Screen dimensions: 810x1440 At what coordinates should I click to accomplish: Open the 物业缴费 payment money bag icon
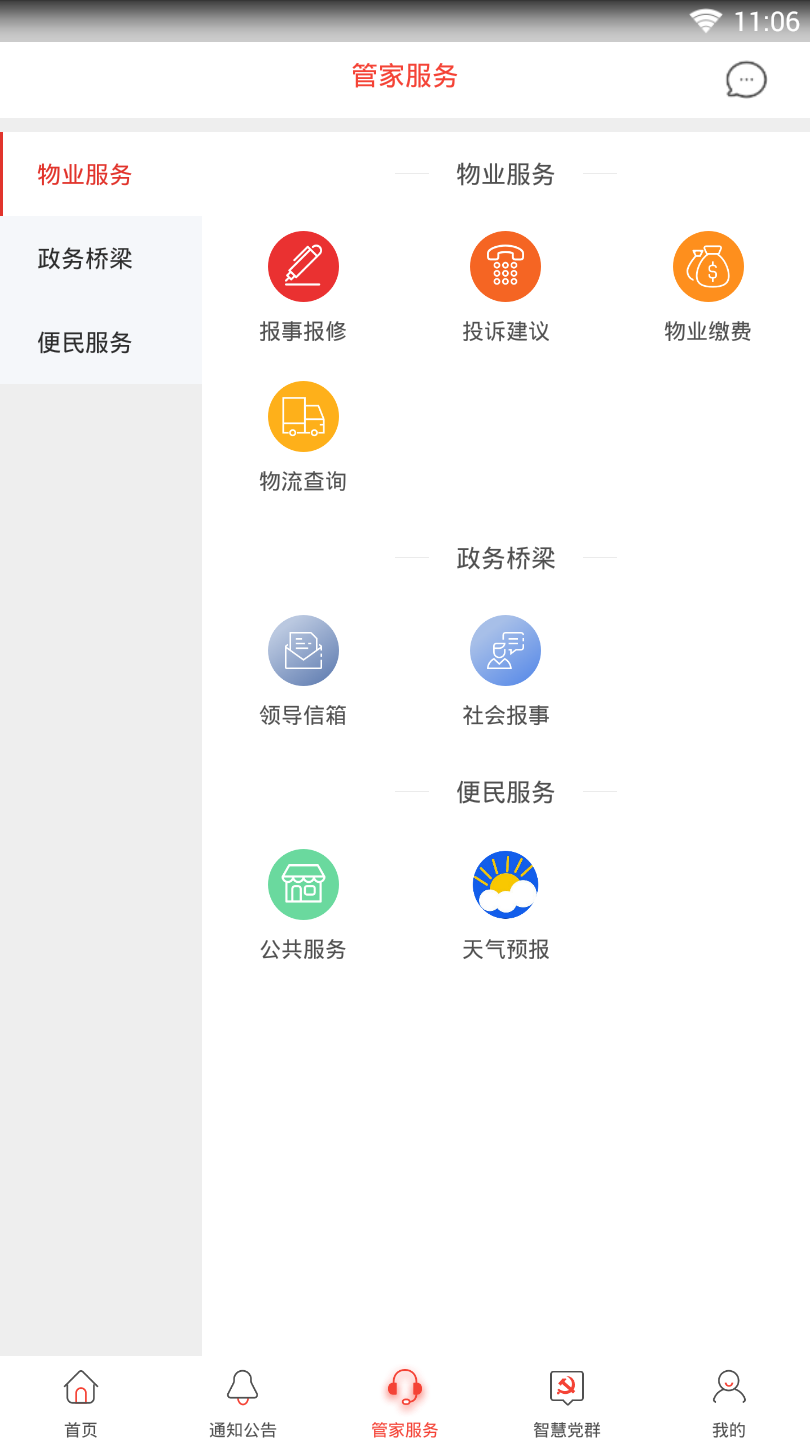tap(707, 266)
